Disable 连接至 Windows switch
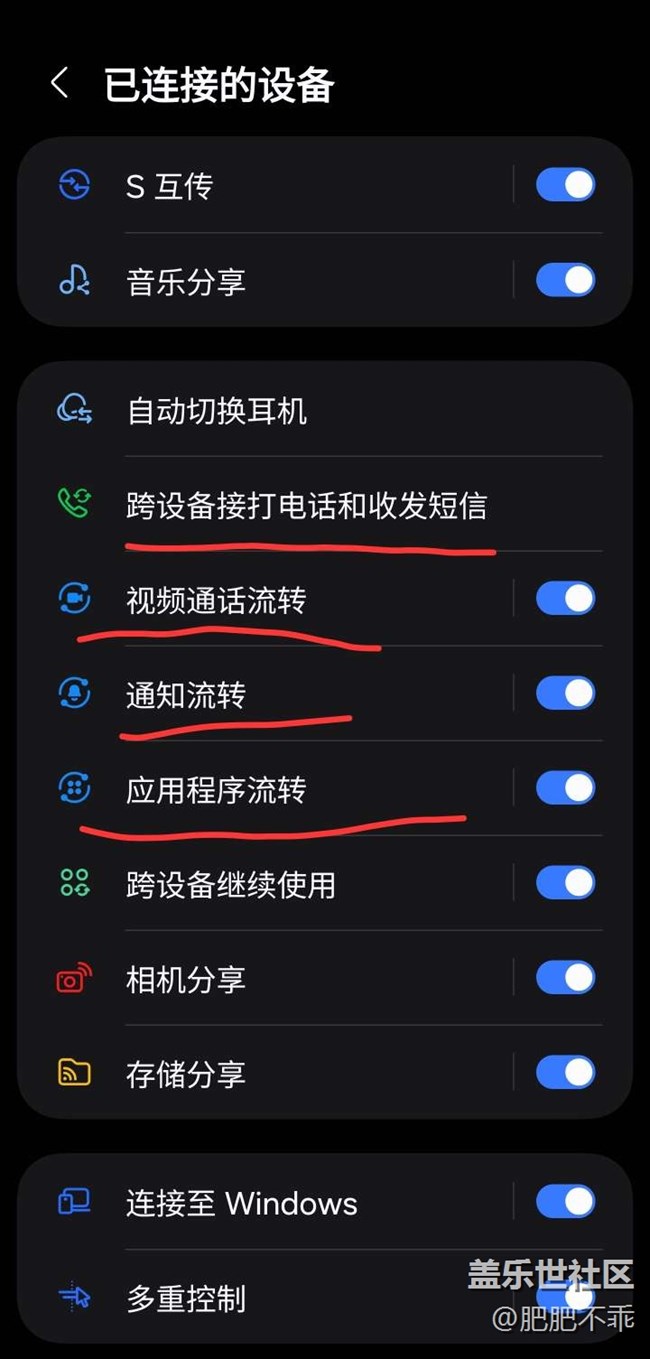The height and width of the screenshot is (1359, 650). 565,1202
